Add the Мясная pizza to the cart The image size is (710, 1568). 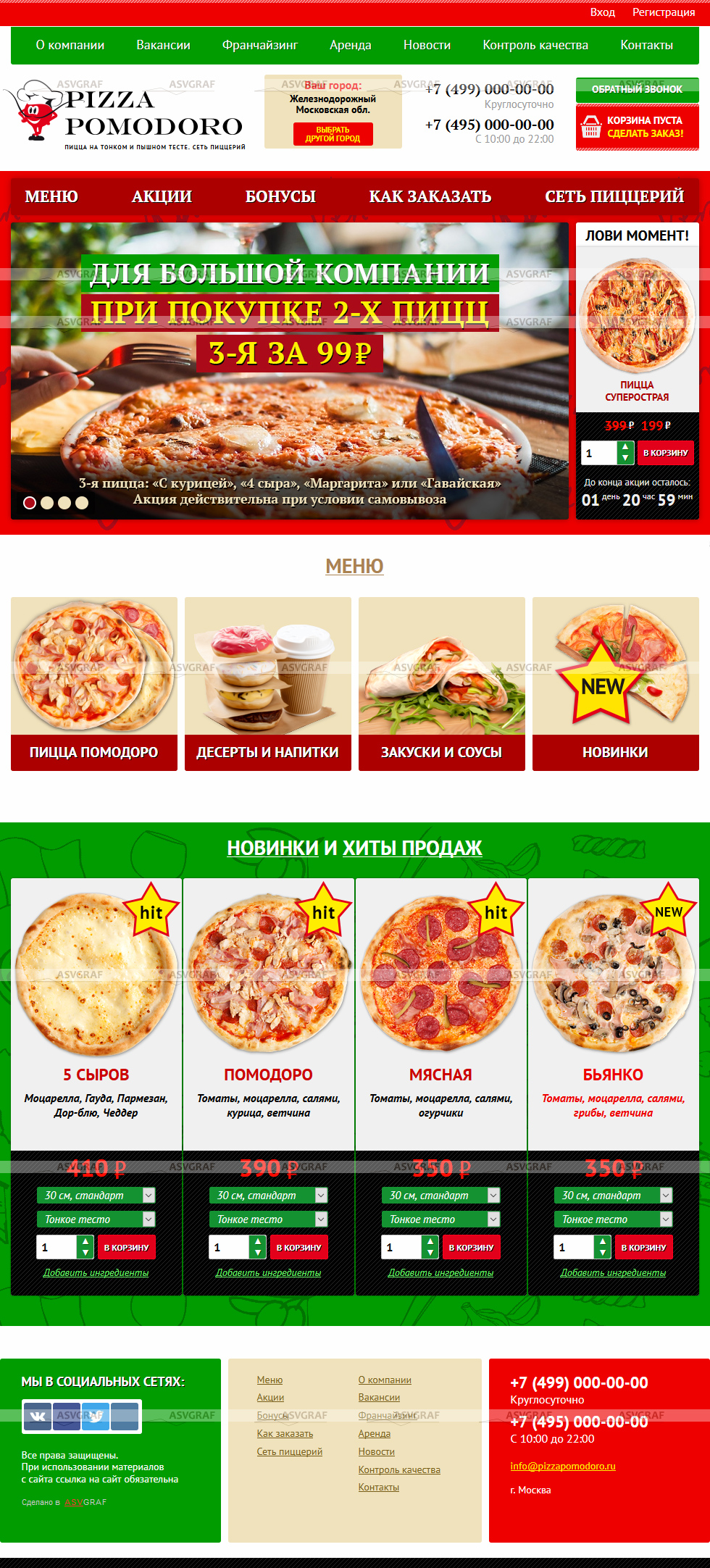tap(471, 1247)
